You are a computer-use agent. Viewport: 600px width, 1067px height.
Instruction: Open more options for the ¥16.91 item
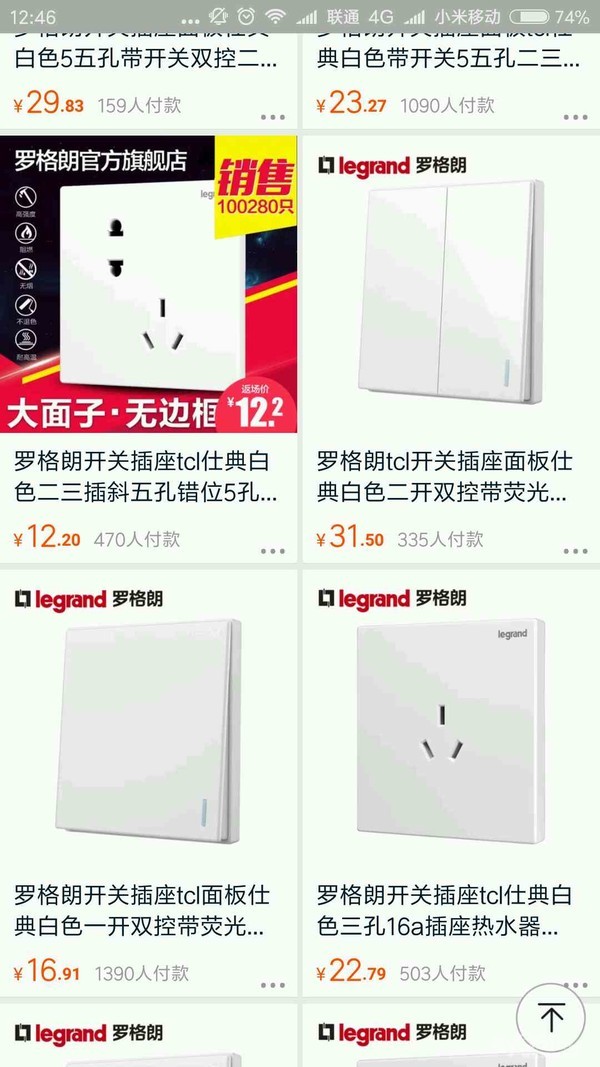[x=272, y=984]
